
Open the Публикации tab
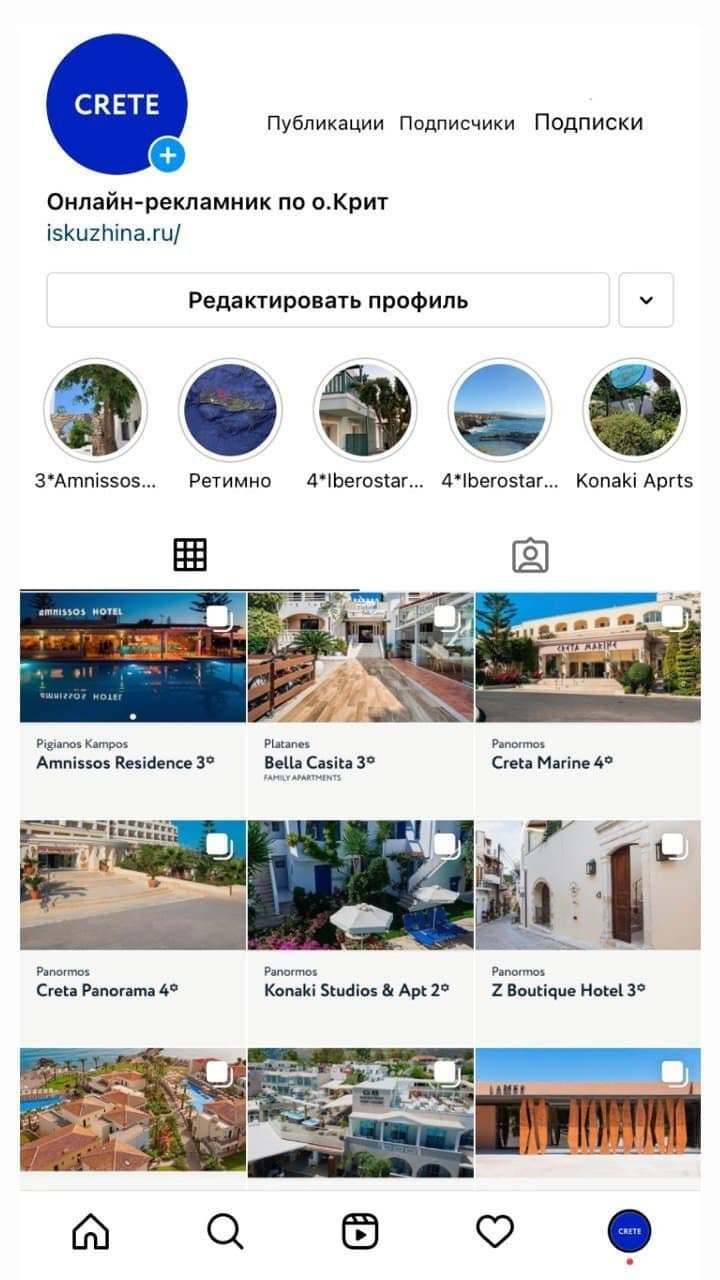pyautogui.click(x=323, y=122)
